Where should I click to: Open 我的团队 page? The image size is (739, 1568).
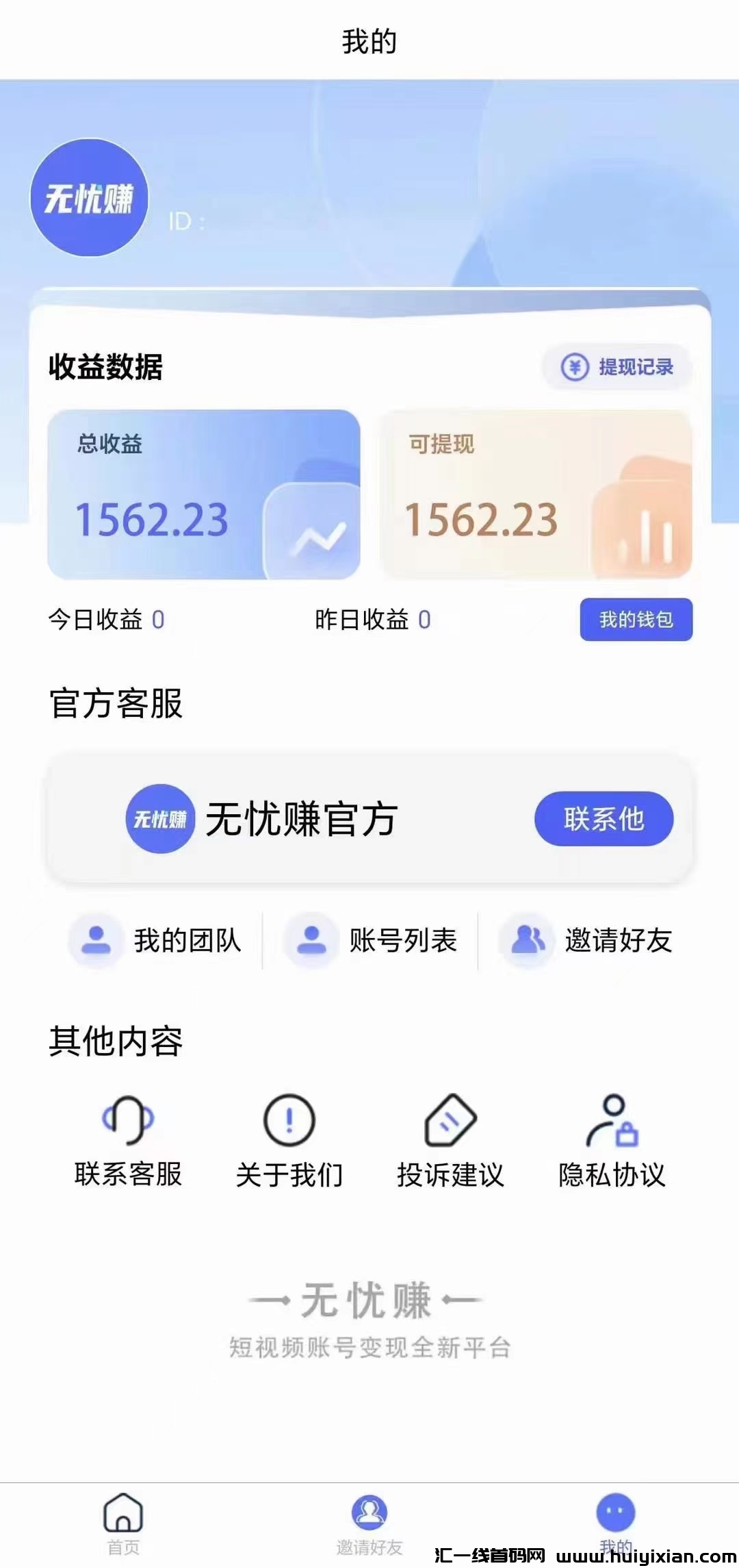pos(157,941)
